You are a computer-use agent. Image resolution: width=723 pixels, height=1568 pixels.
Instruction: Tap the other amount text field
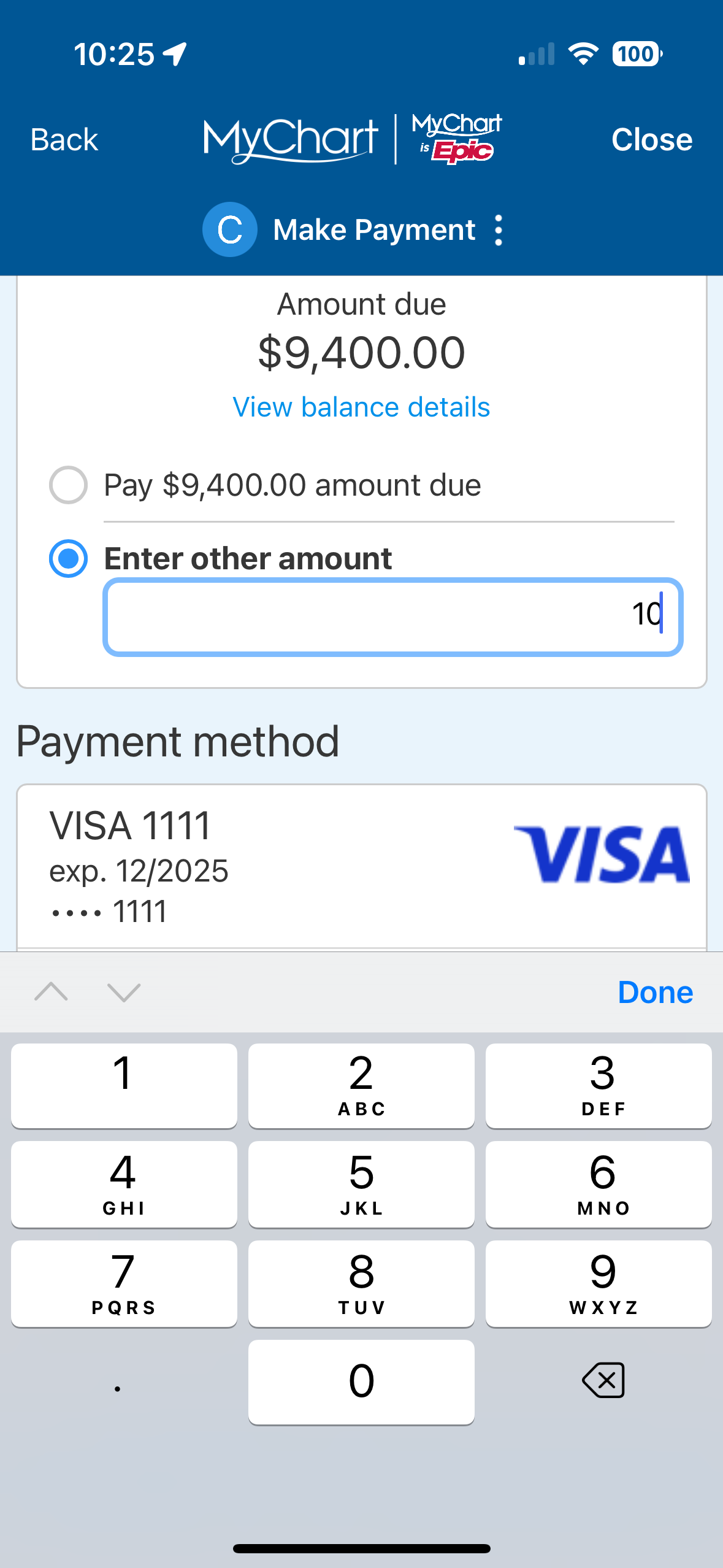tap(392, 617)
